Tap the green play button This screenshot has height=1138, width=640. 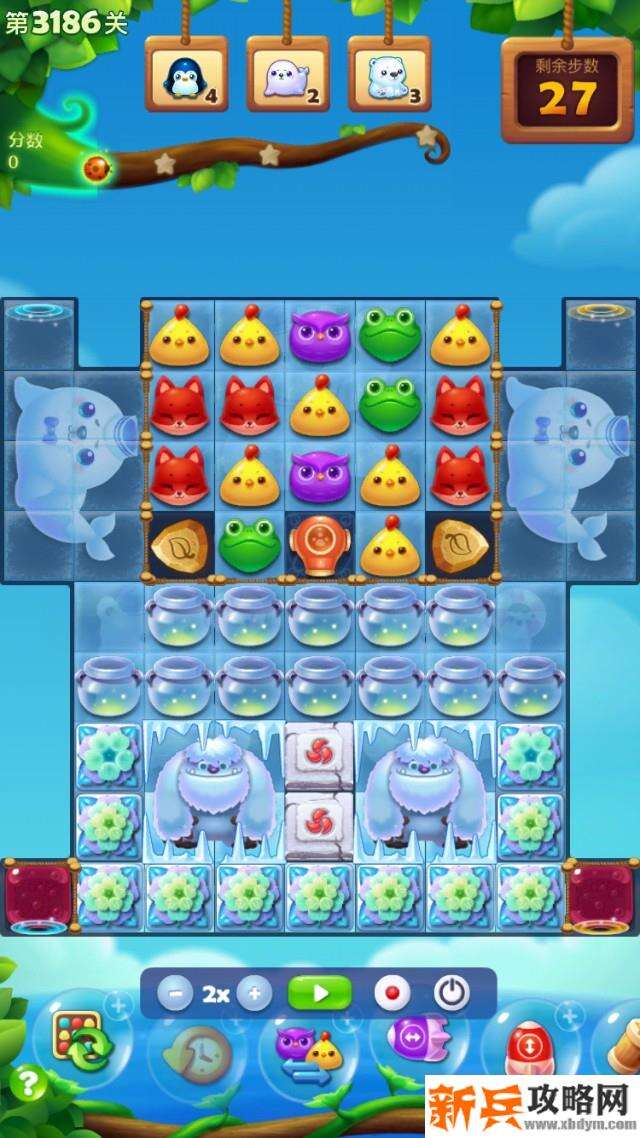pos(320,994)
